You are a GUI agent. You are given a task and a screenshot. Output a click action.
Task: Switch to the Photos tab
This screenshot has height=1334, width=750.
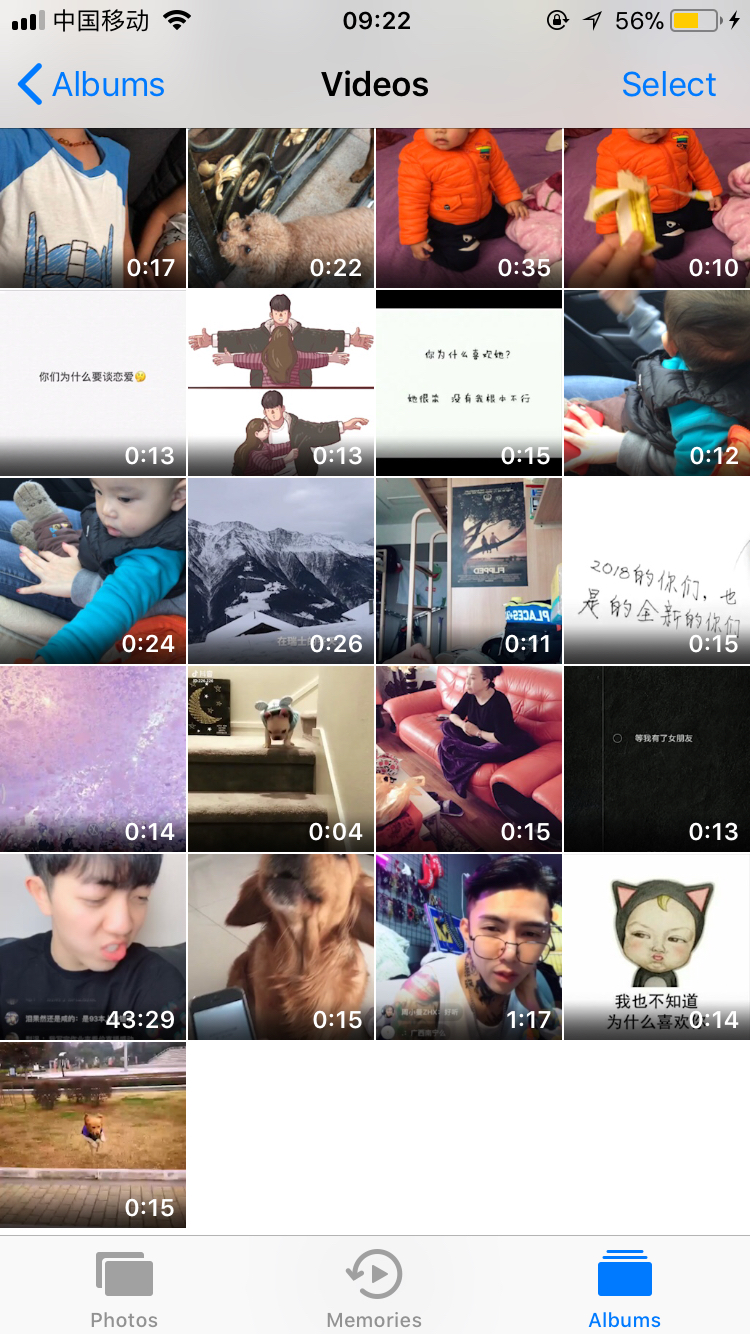[124, 1290]
